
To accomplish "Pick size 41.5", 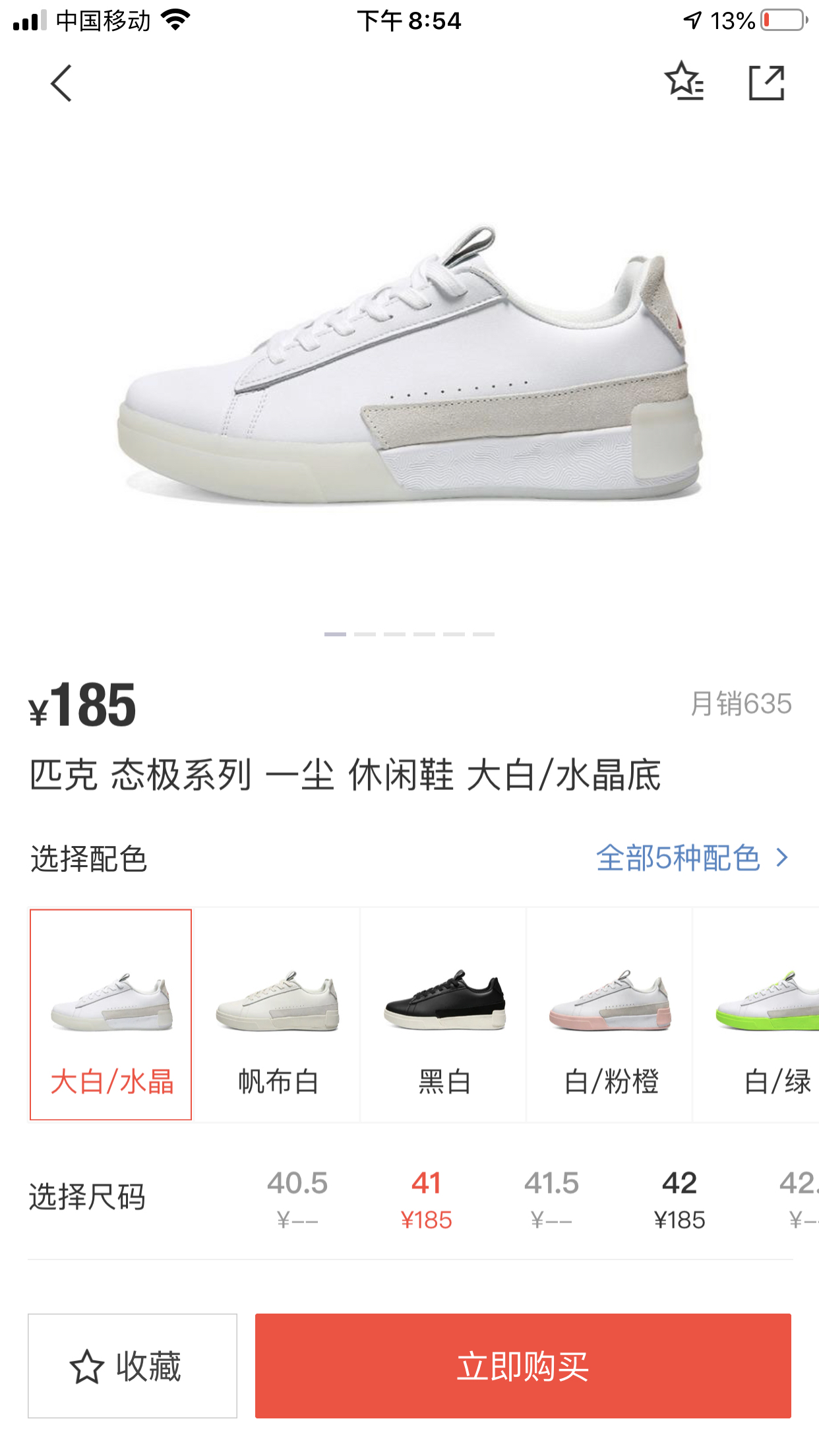I will [551, 1198].
